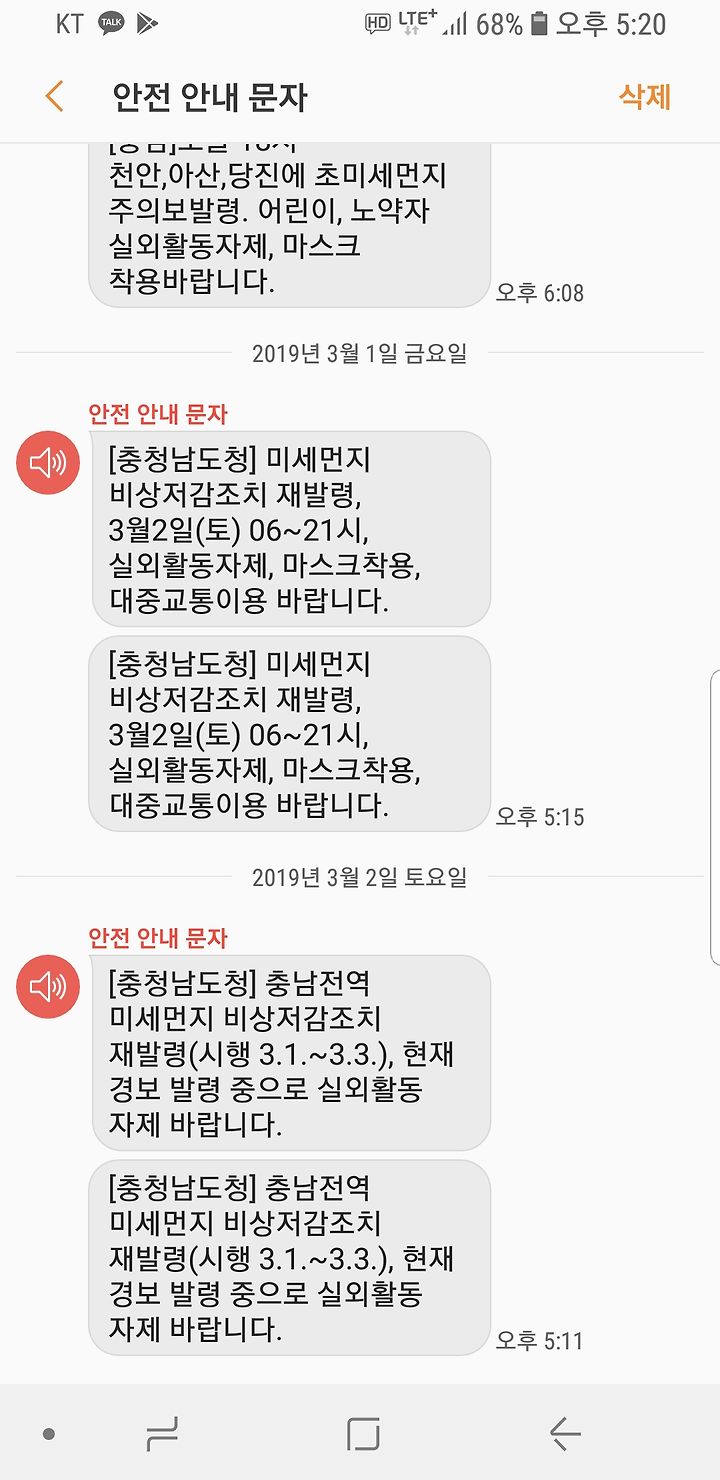Image resolution: width=720 pixels, height=1480 pixels.
Task: Go back using the orange header arrow
Action: click(54, 97)
